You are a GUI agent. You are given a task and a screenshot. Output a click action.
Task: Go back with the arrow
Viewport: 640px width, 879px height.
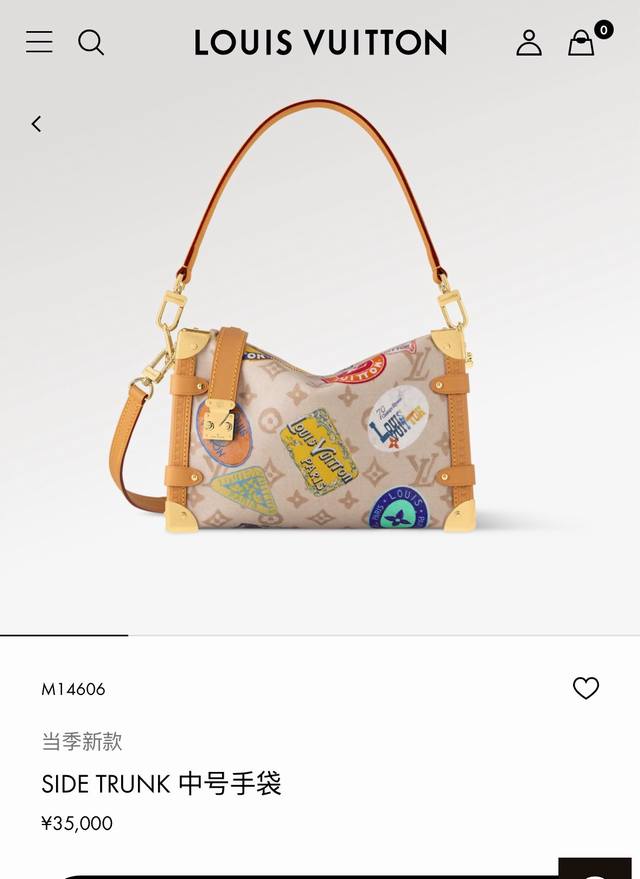click(x=36, y=124)
